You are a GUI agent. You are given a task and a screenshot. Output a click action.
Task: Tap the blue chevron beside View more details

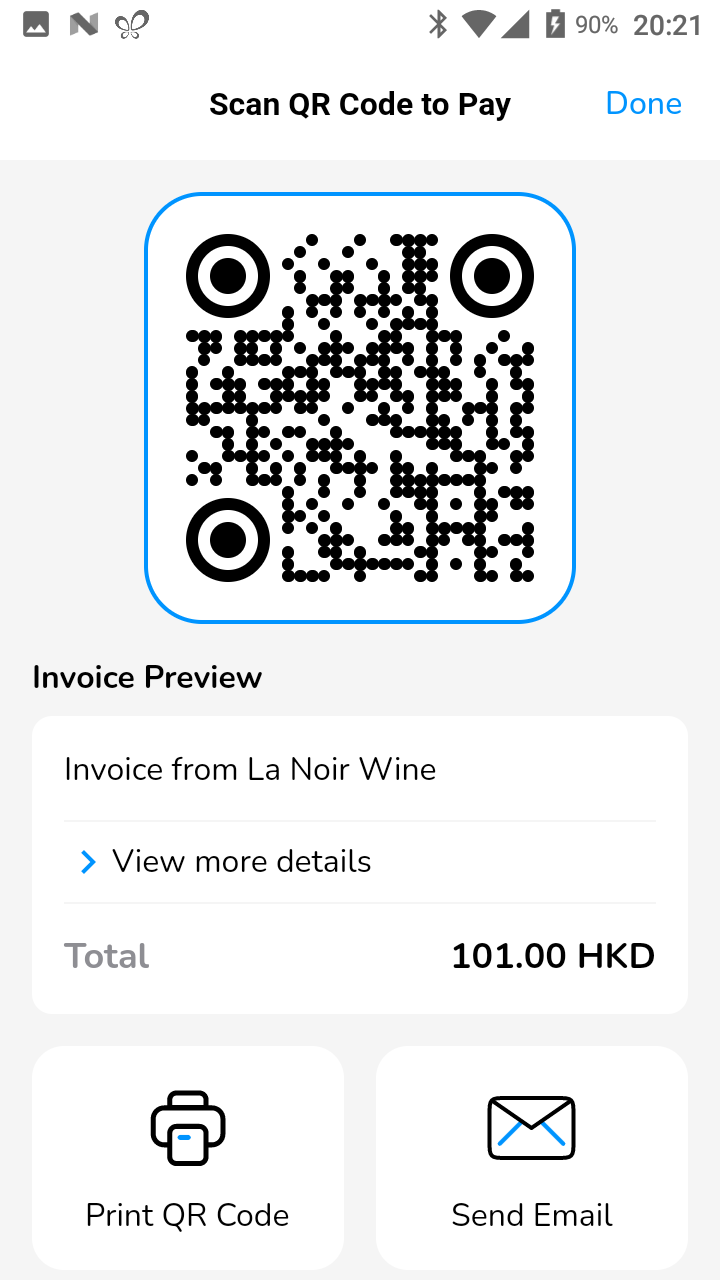[x=87, y=861]
